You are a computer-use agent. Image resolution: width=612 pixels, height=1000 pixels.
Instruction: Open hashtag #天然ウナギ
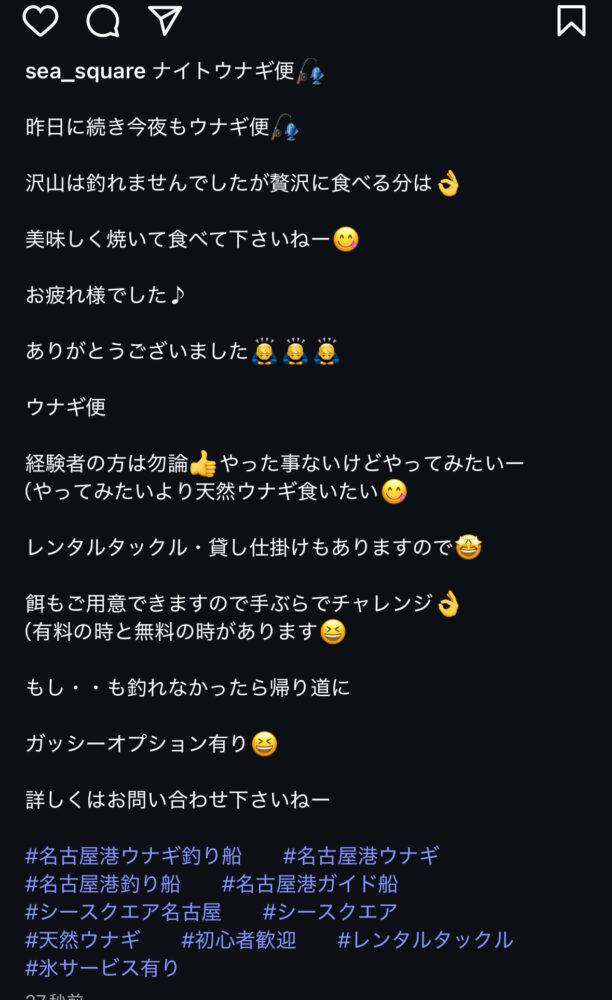[x=83, y=940]
